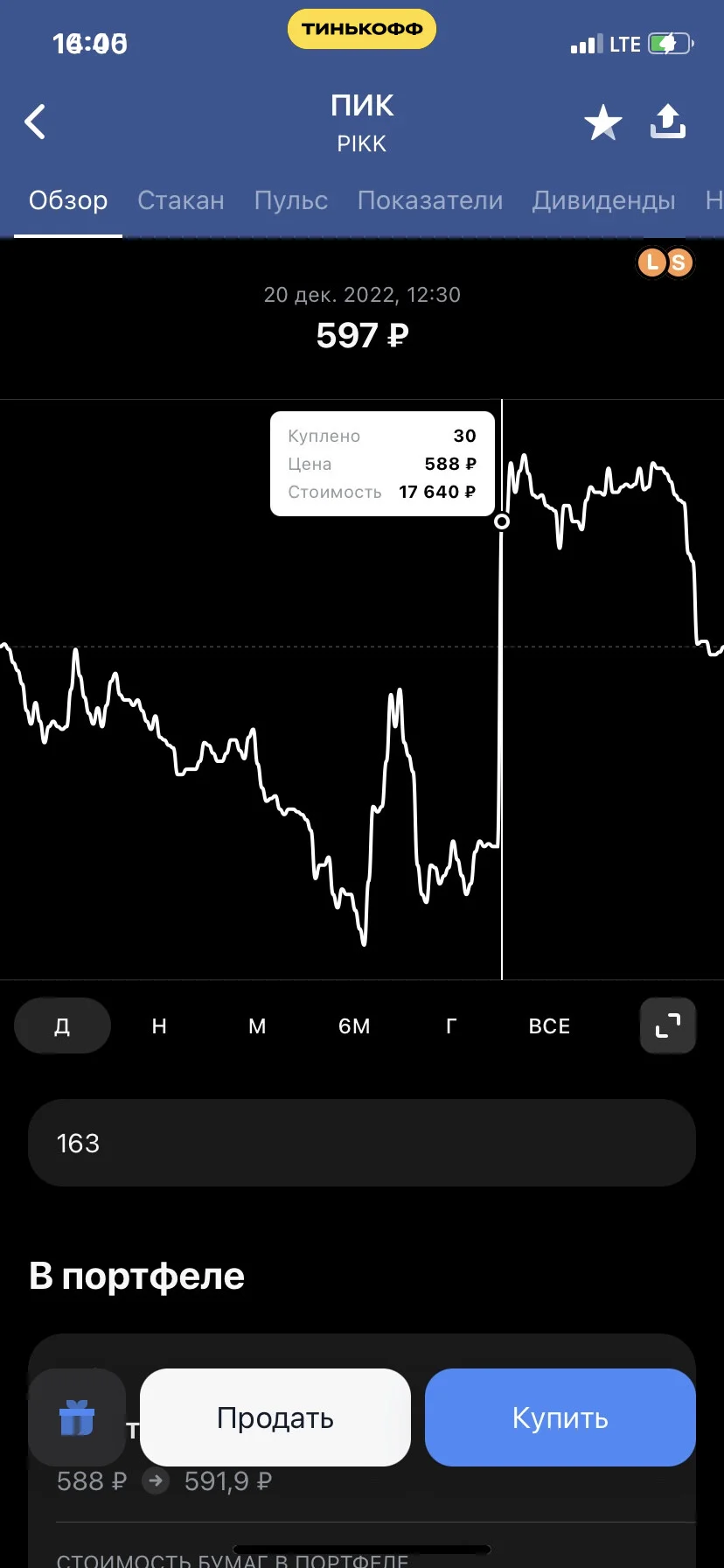Screen dimensions: 724x1568
Task: Tap the field showing 163
Action: click(x=362, y=1143)
